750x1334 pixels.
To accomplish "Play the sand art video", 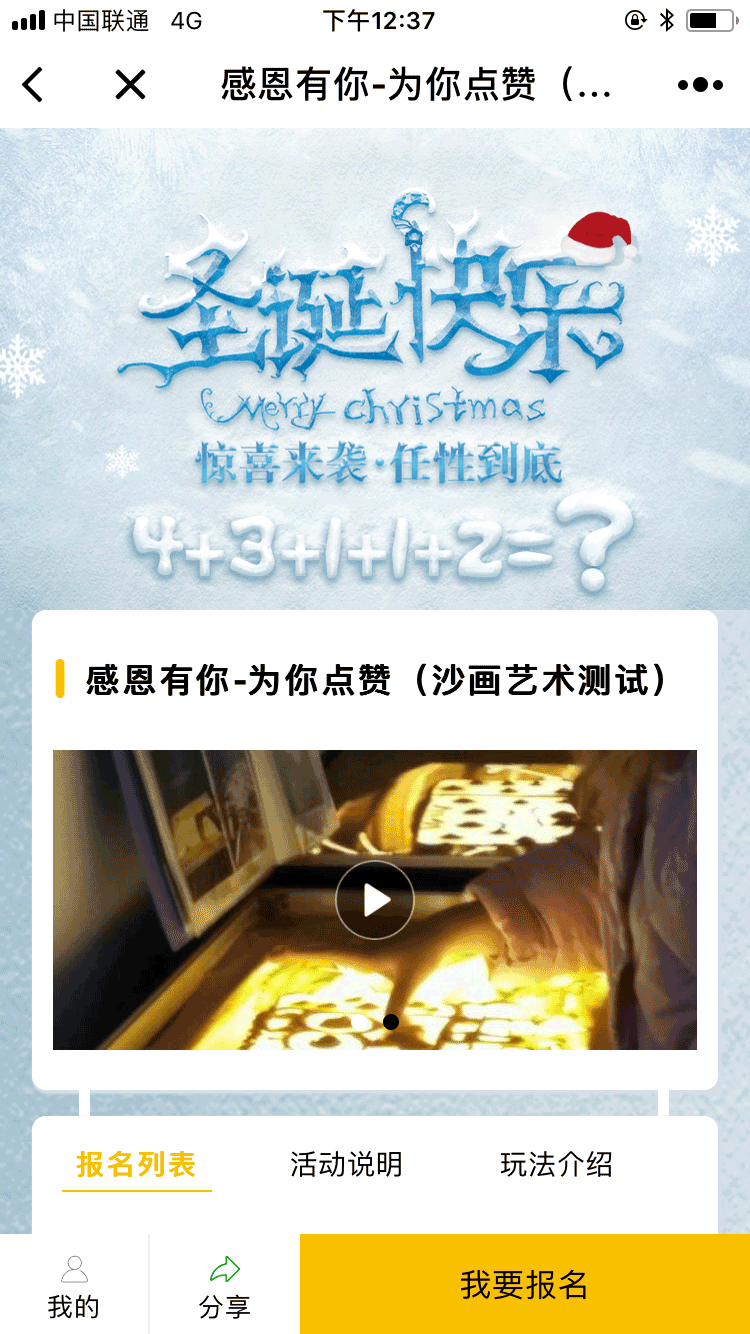I will tap(375, 900).
